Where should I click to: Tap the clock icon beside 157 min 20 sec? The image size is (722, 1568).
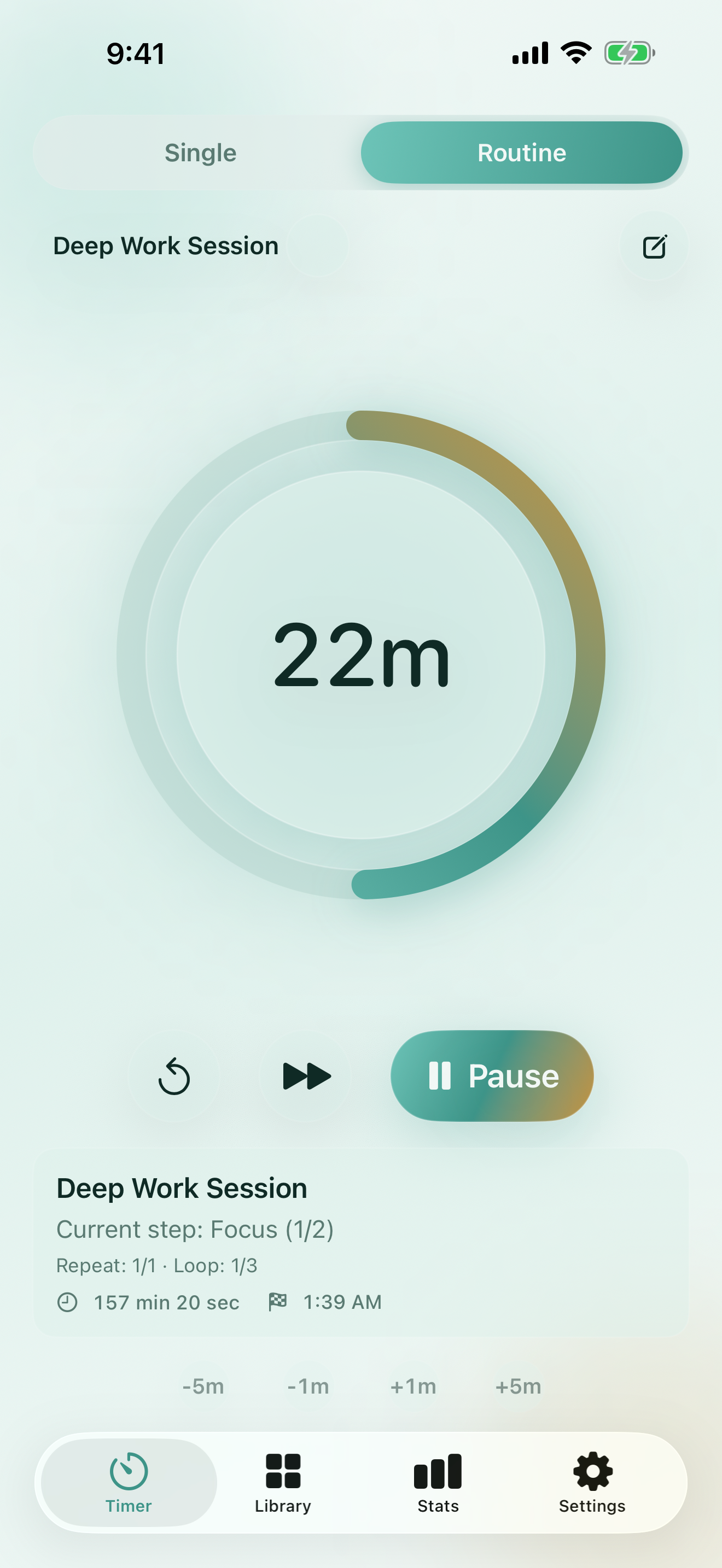(69, 1302)
